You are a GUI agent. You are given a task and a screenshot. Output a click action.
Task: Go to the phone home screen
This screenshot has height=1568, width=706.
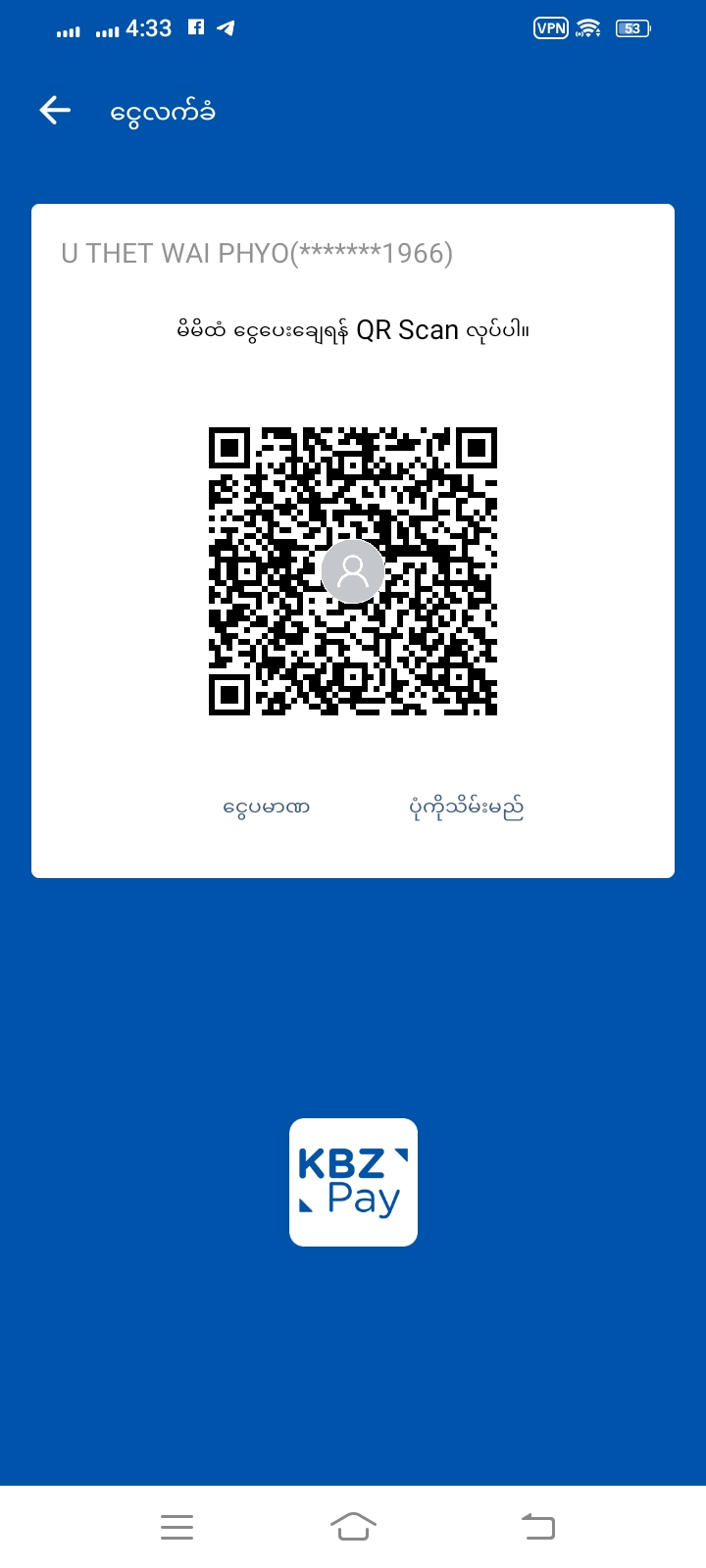coord(353,1526)
